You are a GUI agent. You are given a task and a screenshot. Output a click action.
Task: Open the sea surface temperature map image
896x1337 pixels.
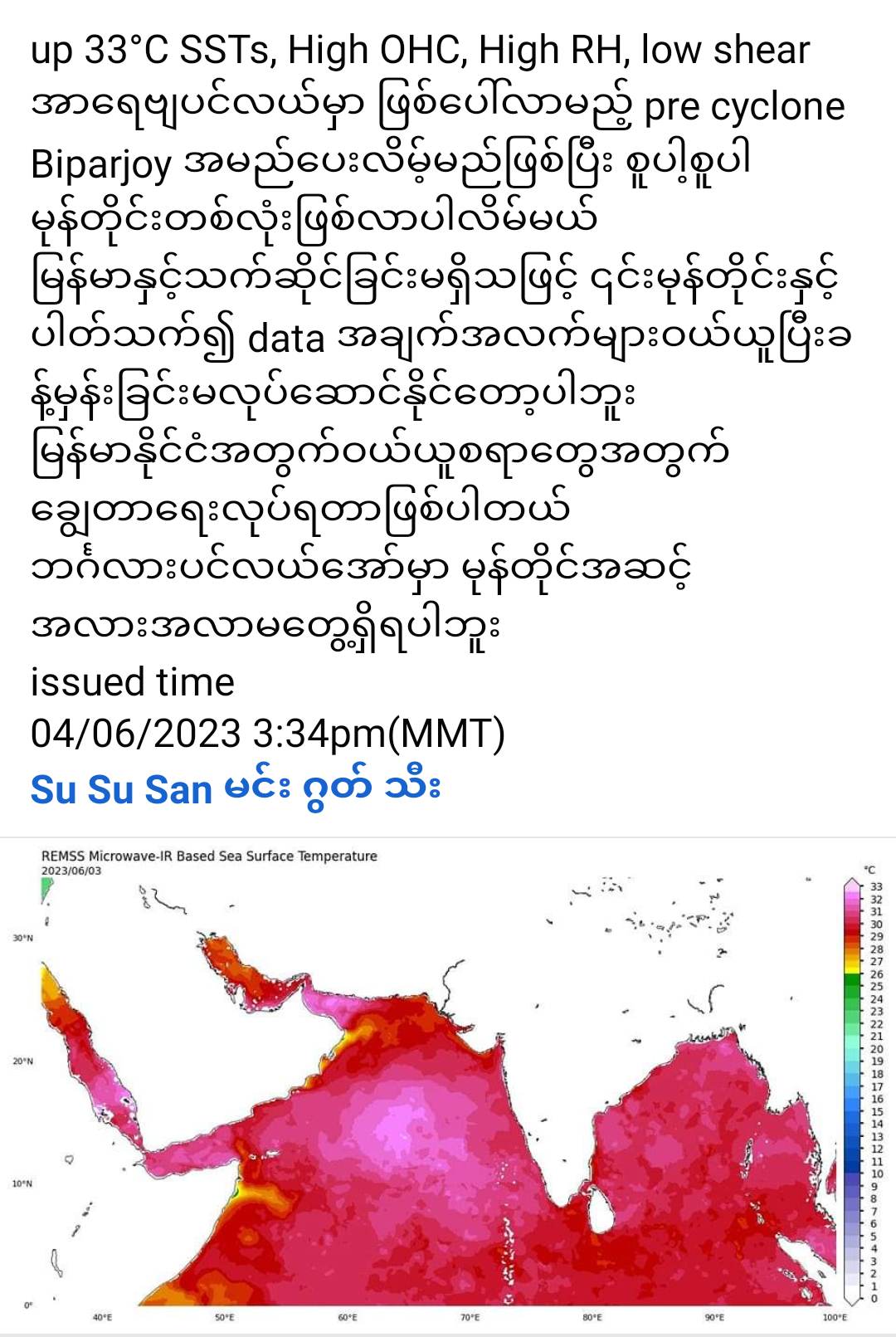[x=448, y=1087]
